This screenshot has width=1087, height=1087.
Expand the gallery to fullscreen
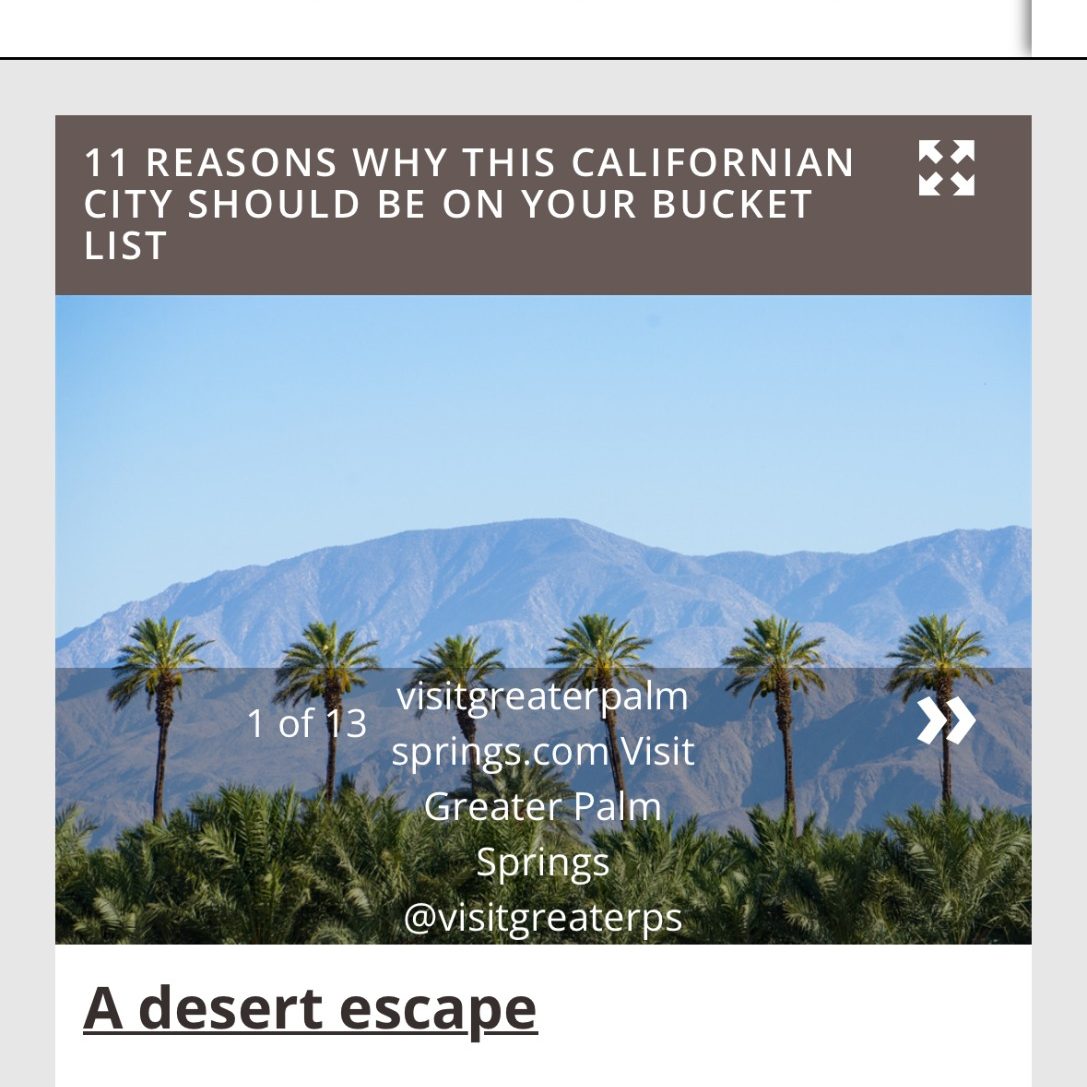pos(945,168)
